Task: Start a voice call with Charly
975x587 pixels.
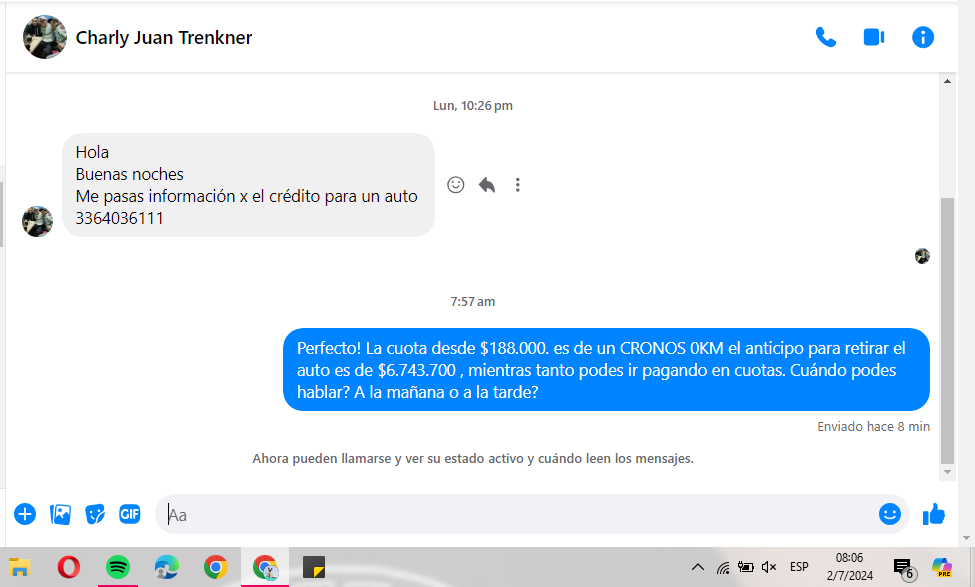Action: 825,38
